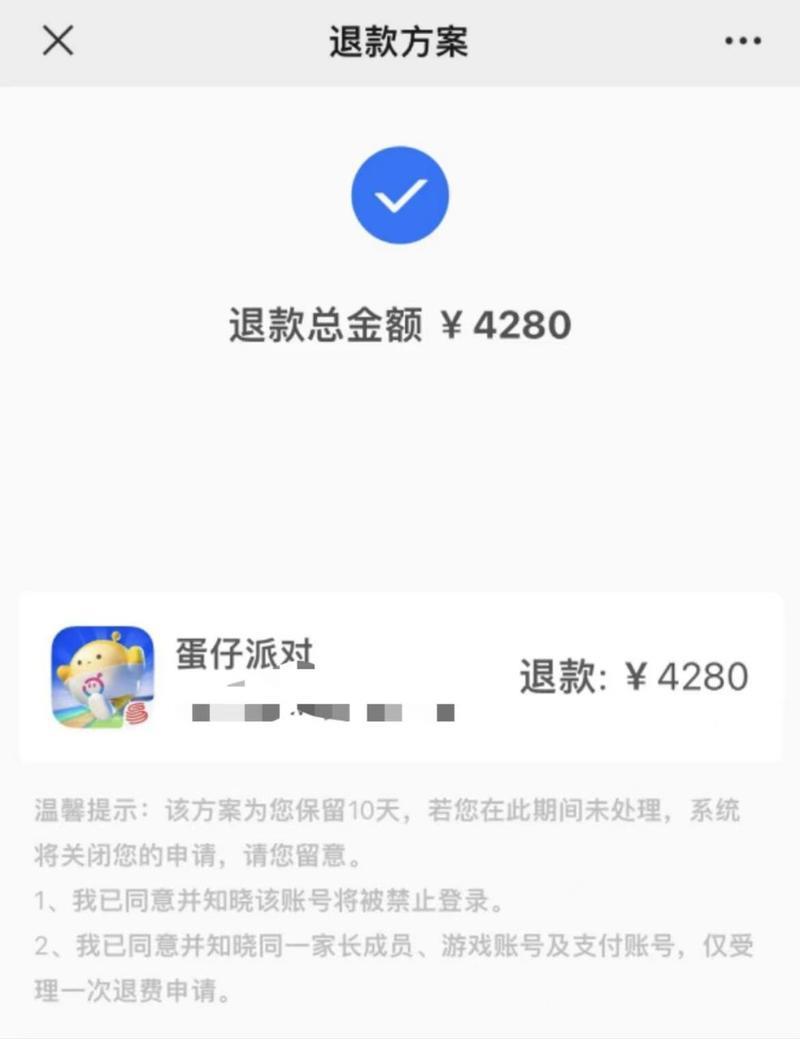Select the 蛋仔派对 game name label
Viewport: 800px width, 1039px height.
243,655
